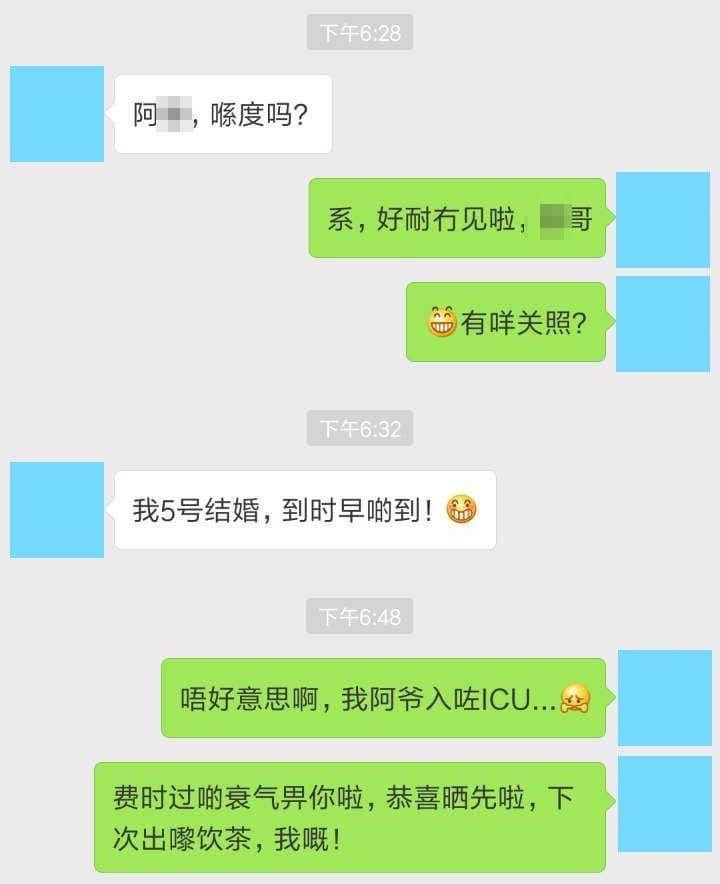Click the 下午6:28 timestamp label
The height and width of the screenshot is (884, 720).
(359, 30)
